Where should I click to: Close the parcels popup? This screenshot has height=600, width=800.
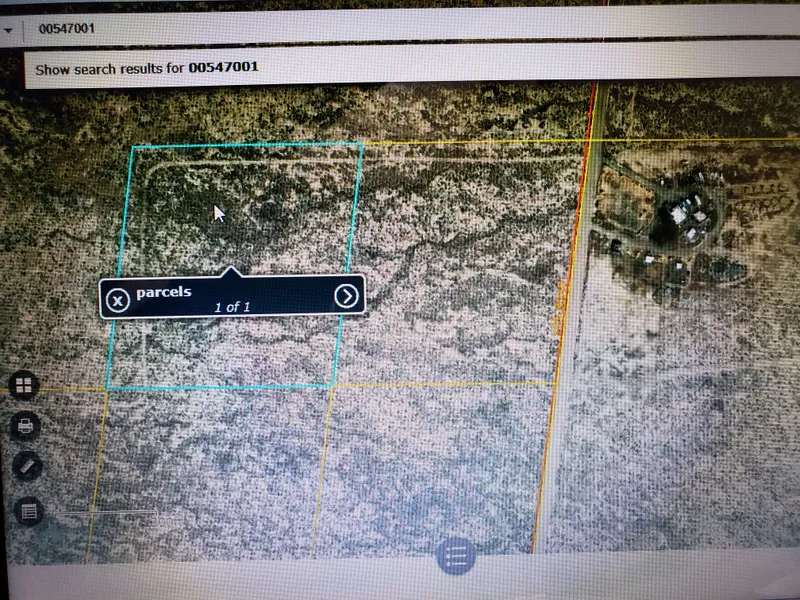pyautogui.click(x=118, y=299)
